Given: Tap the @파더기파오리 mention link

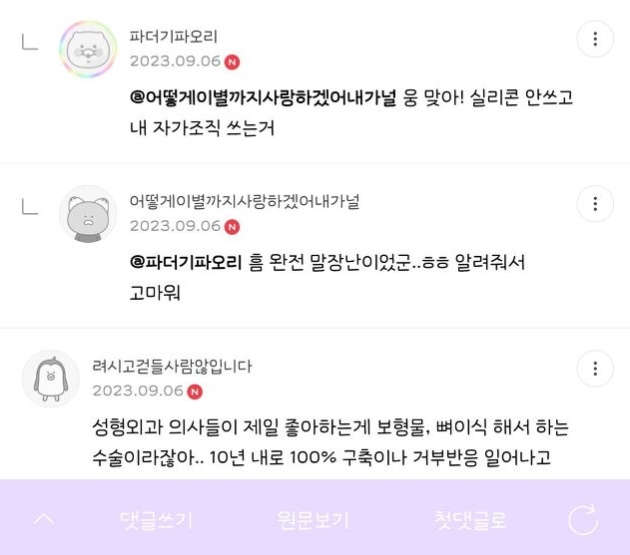Looking at the screenshot, I should [187, 263].
